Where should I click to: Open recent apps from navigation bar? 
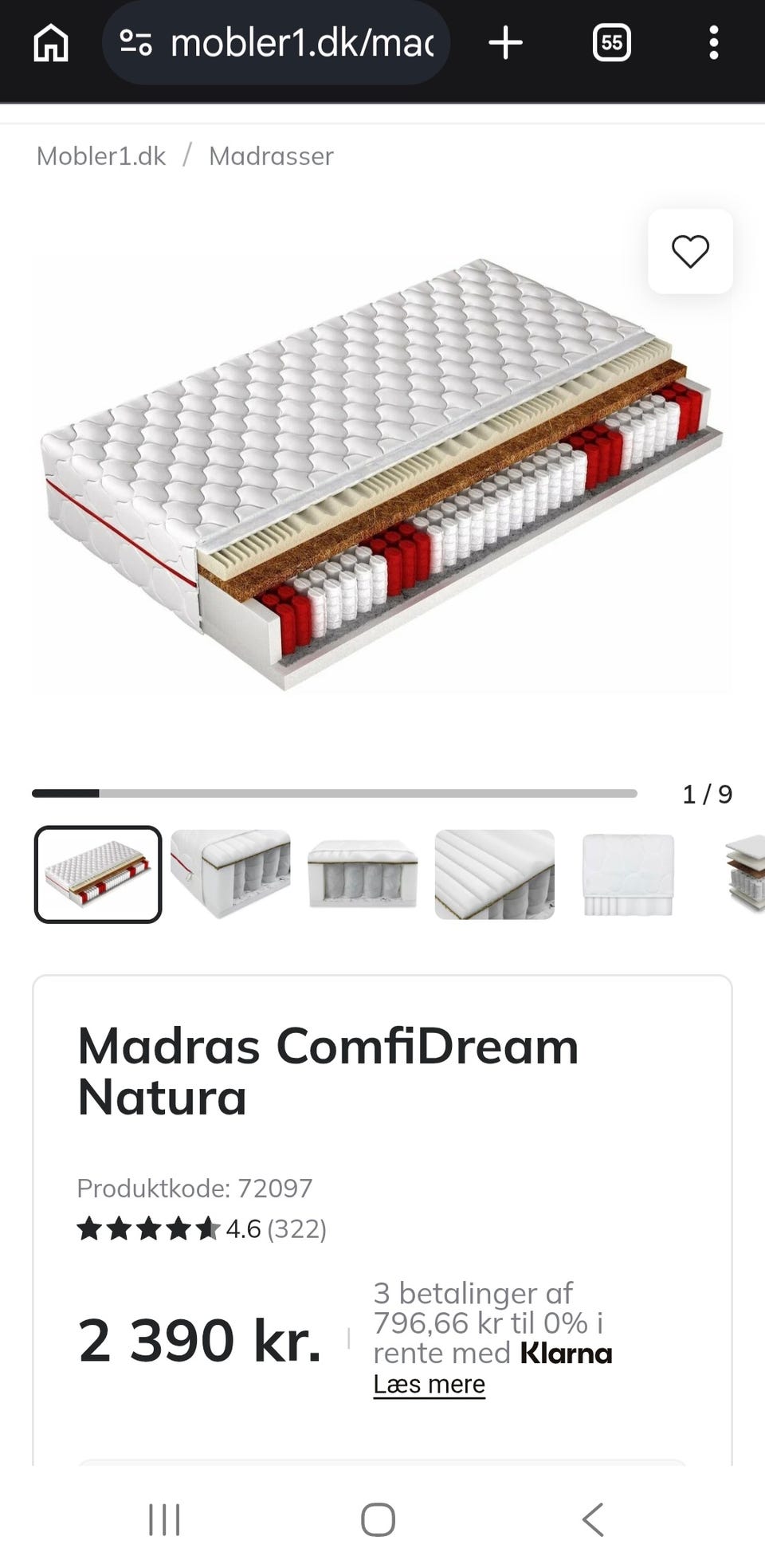(x=164, y=1519)
